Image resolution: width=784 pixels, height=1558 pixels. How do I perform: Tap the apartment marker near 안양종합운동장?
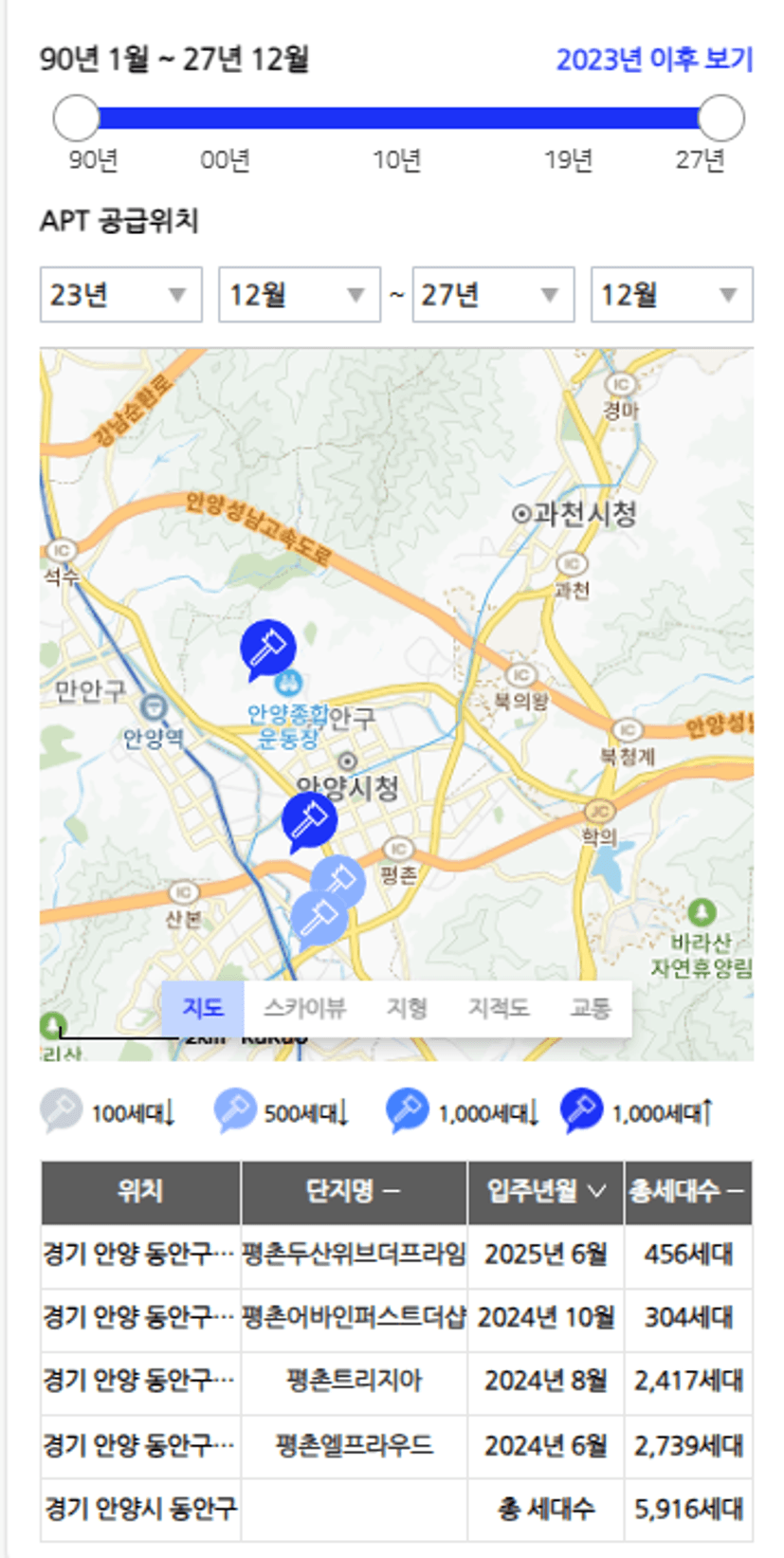[x=268, y=648]
